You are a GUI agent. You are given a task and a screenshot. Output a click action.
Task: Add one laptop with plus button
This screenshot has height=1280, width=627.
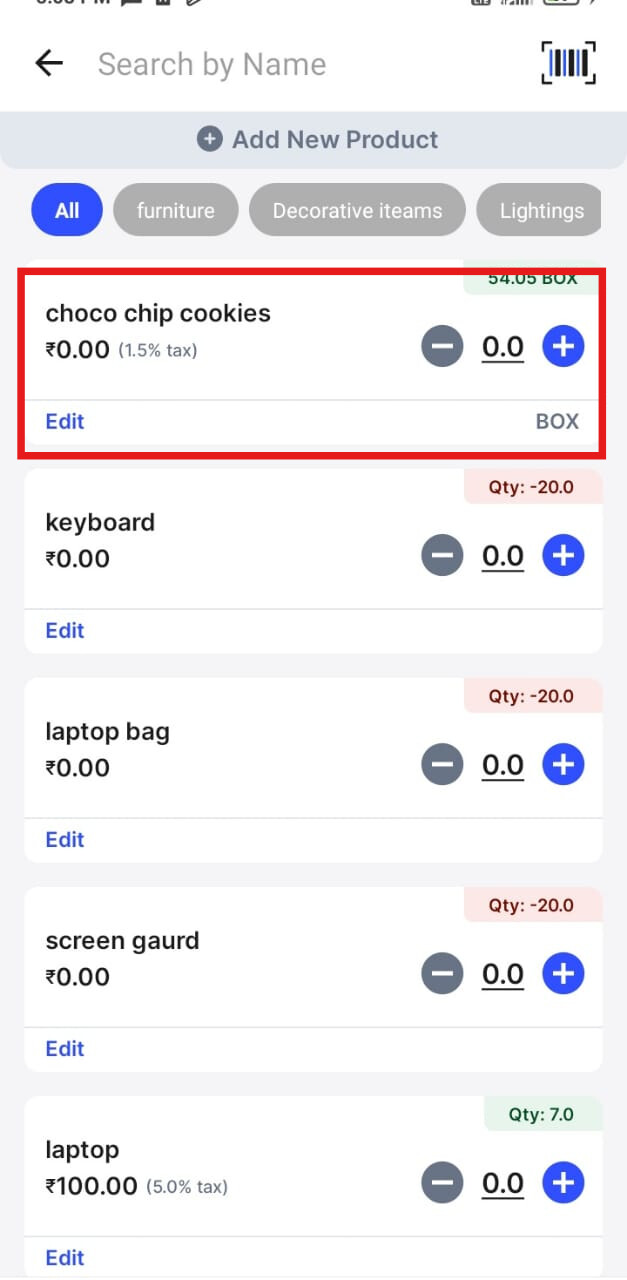click(563, 1183)
